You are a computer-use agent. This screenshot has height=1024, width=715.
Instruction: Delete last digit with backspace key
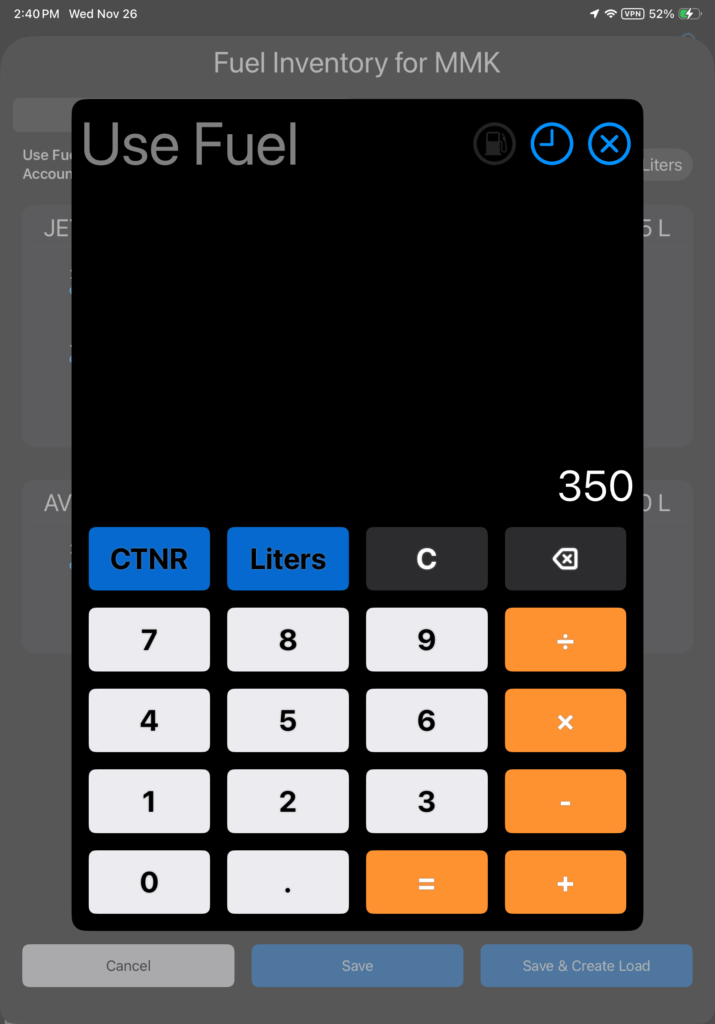tap(565, 559)
